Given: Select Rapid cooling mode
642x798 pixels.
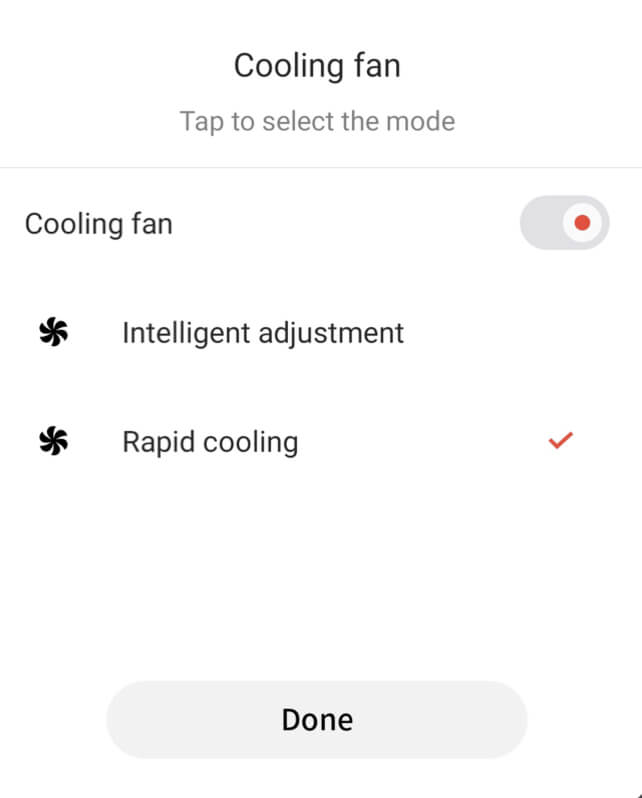Looking at the screenshot, I should (210, 441).
